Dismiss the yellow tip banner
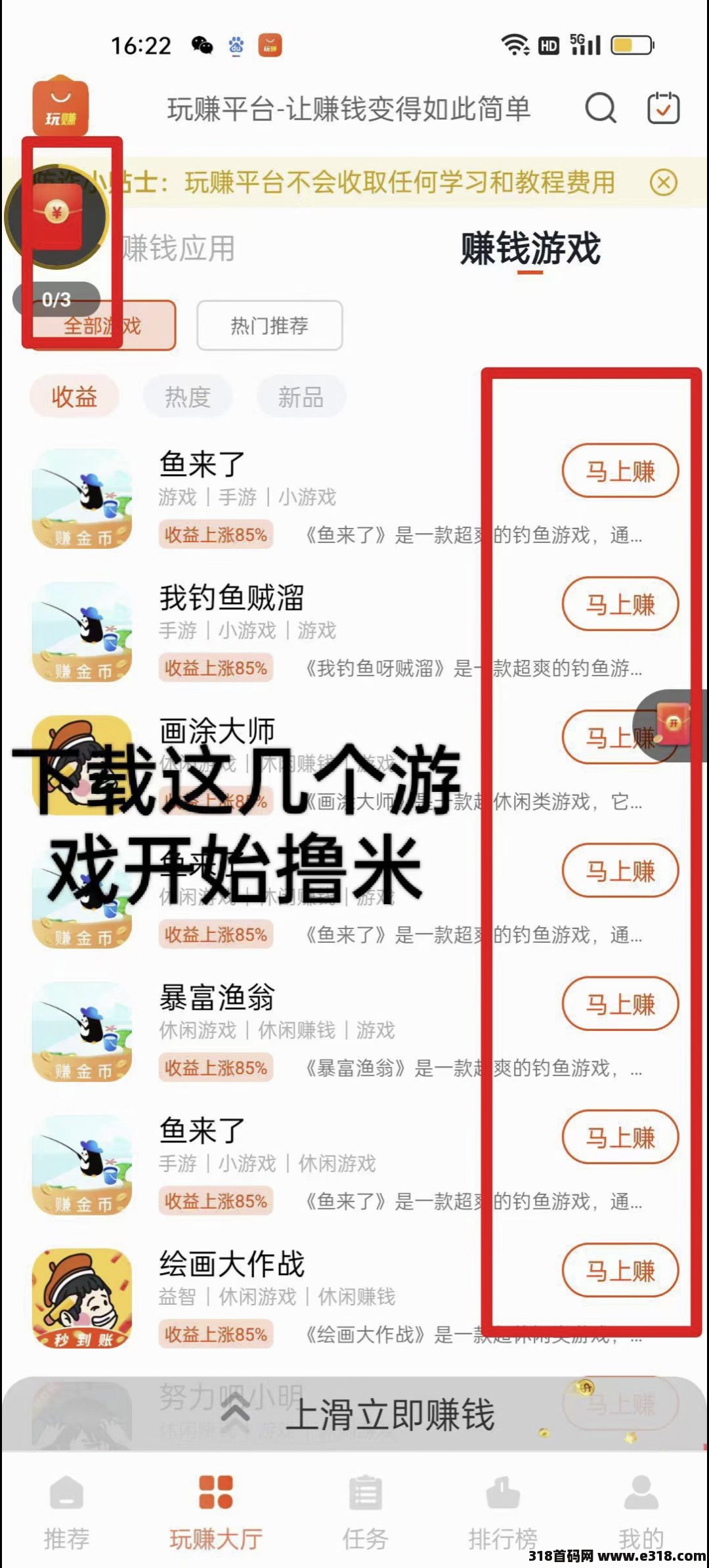The height and width of the screenshot is (1568, 709). point(663,182)
